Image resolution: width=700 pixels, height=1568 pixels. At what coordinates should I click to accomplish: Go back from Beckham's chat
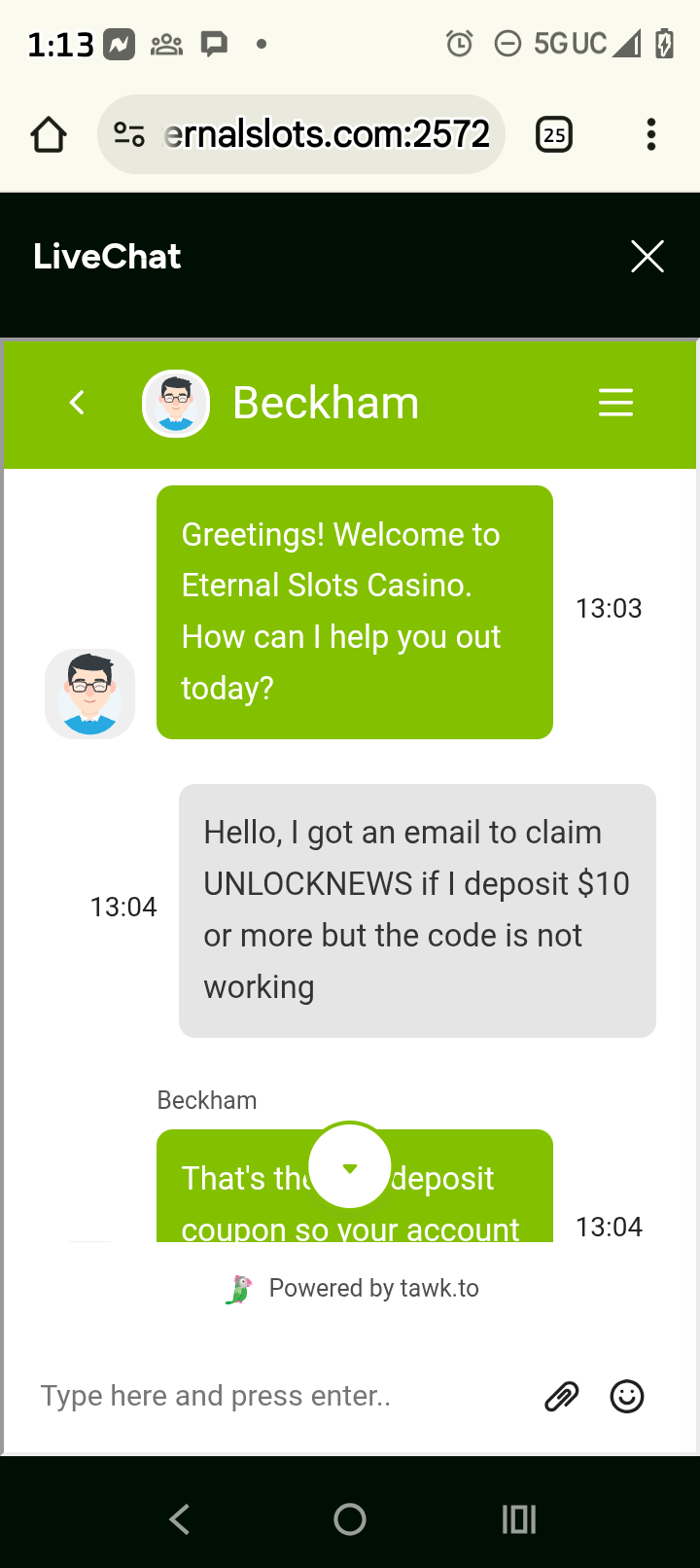coord(78,403)
